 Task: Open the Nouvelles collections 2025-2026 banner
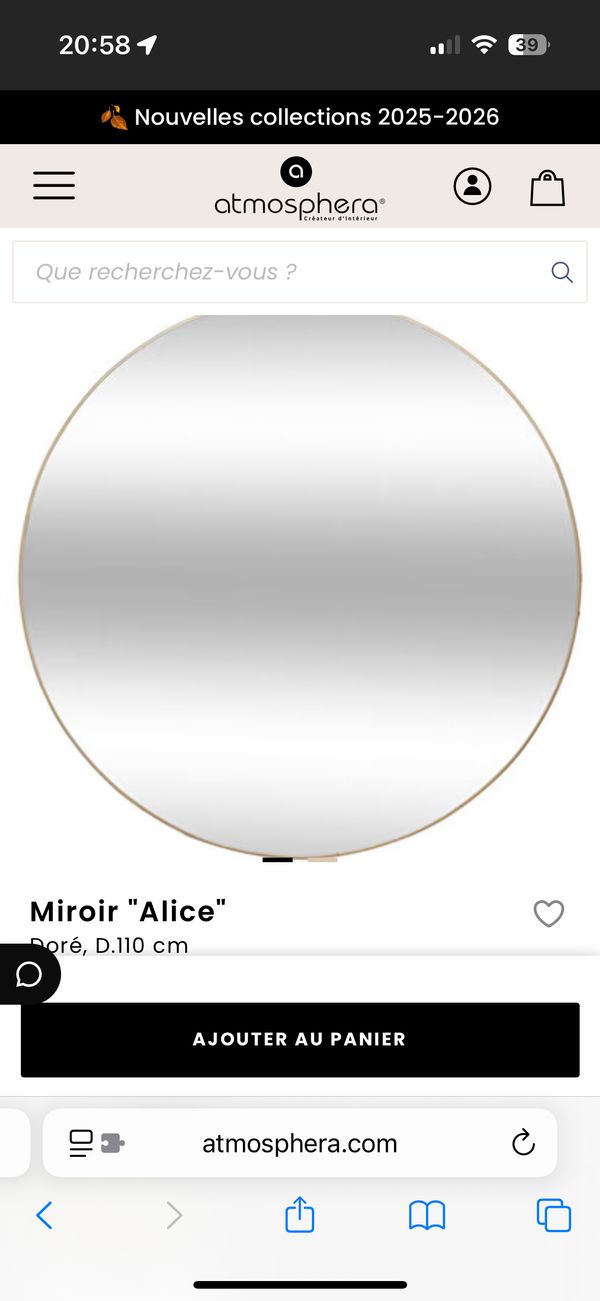300,117
